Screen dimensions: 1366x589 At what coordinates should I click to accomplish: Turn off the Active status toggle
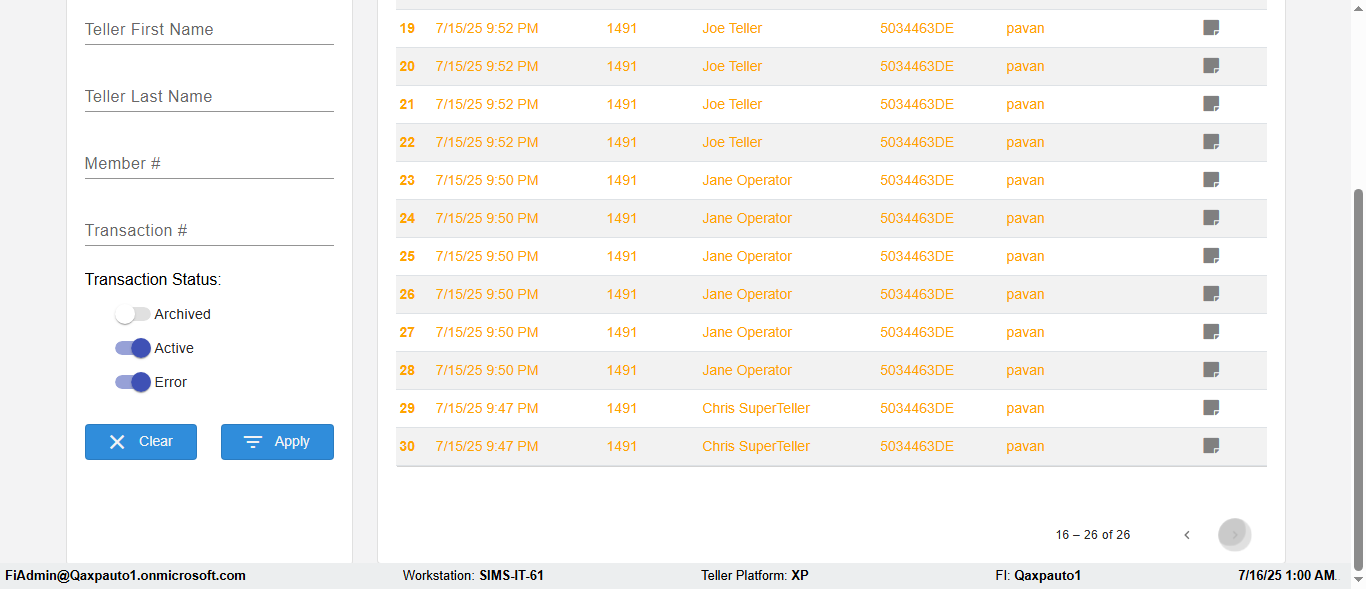point(132,348)
